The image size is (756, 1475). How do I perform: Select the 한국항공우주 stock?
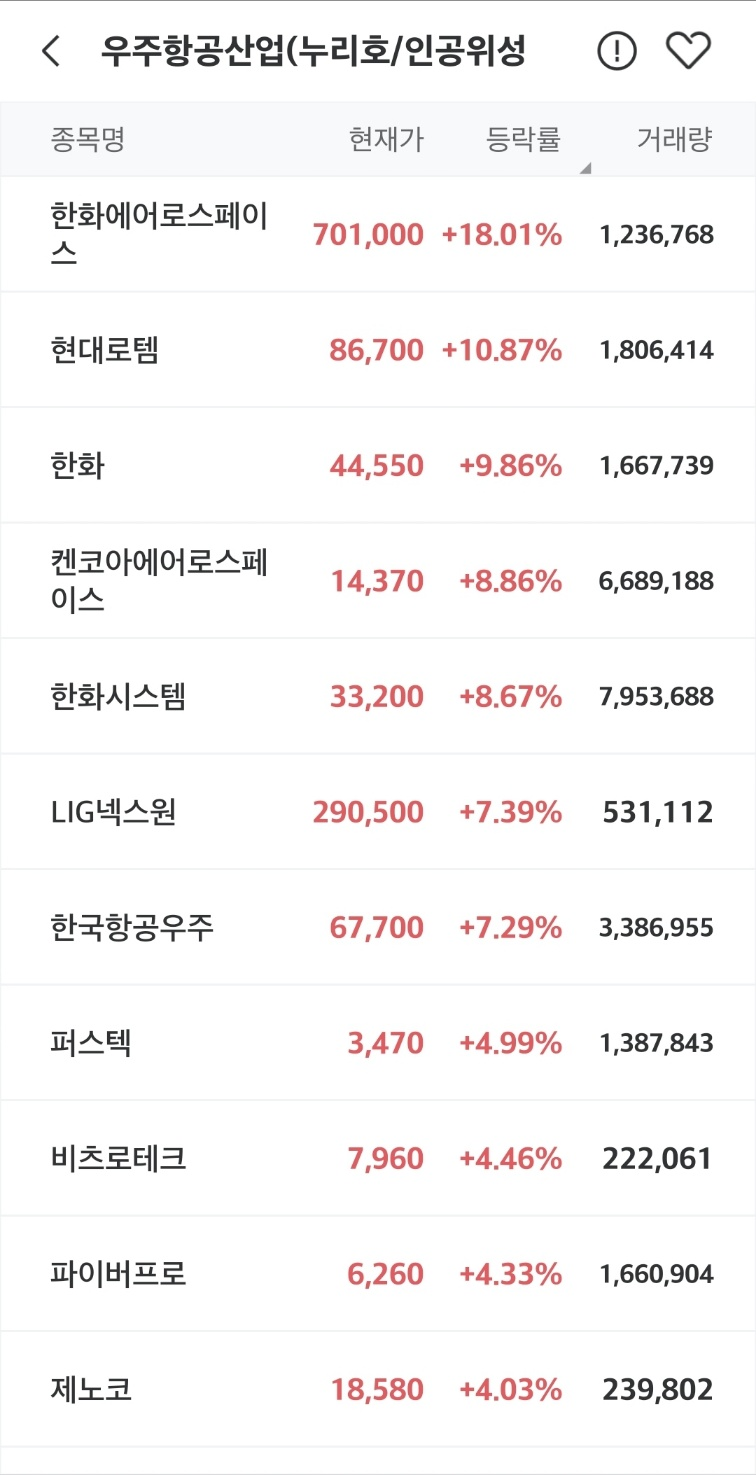[x=378, y=927]
